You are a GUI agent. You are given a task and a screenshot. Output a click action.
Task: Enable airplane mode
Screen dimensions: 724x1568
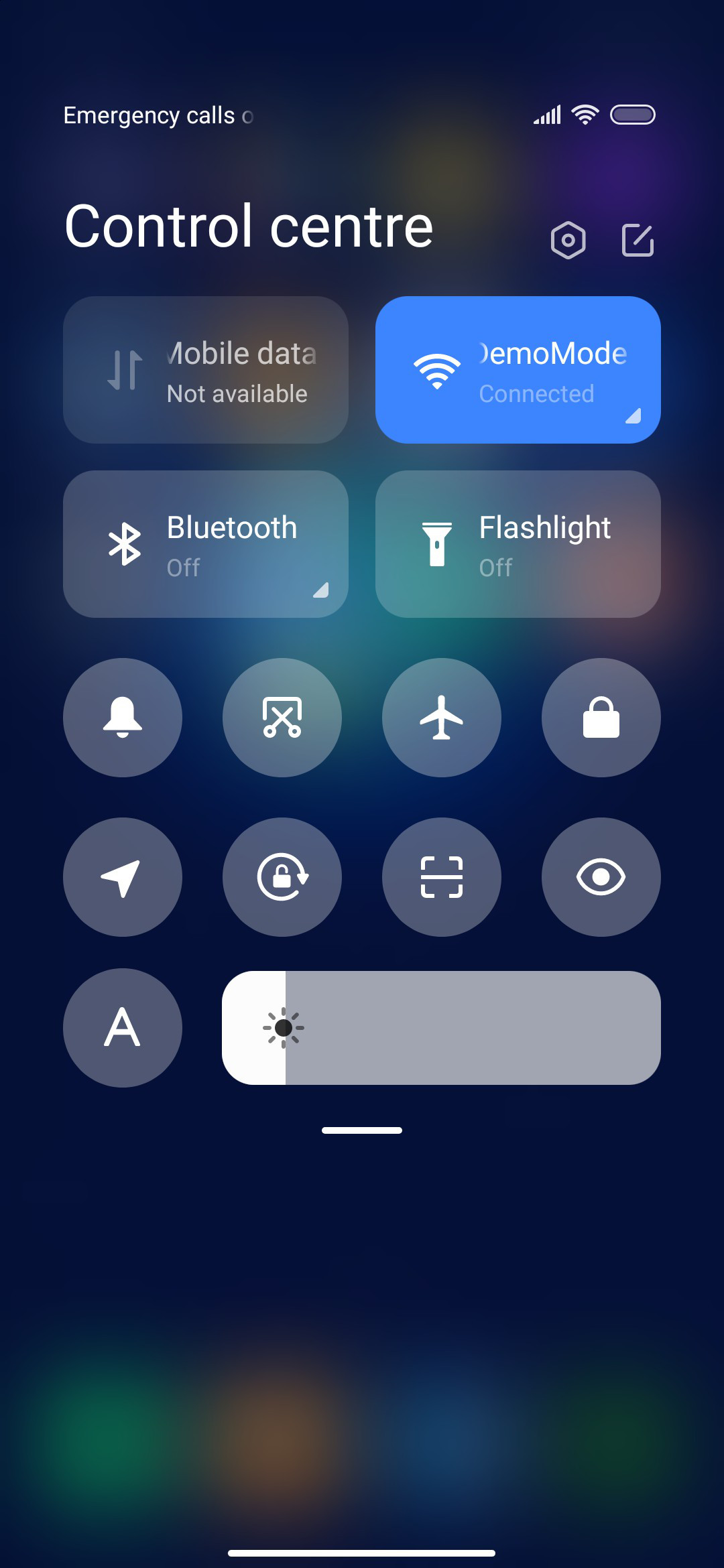tap(442, 718)
